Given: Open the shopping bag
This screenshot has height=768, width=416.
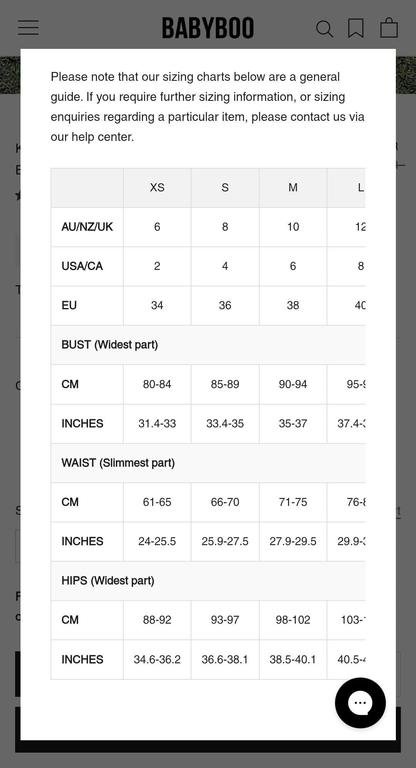Looking at the screenshot, I should (x=389, y=27).
